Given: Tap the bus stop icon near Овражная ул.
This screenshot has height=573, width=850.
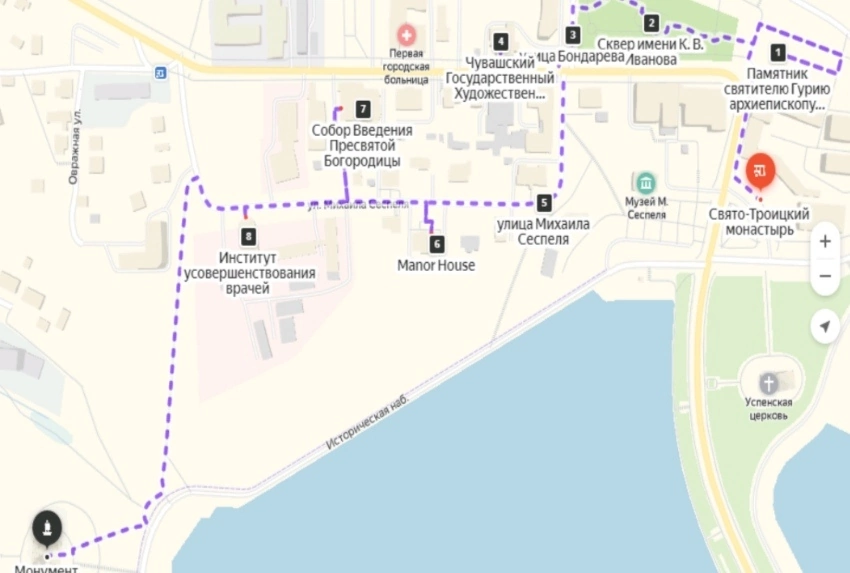Looking at the screenshot, I should (x=160, y=72).
